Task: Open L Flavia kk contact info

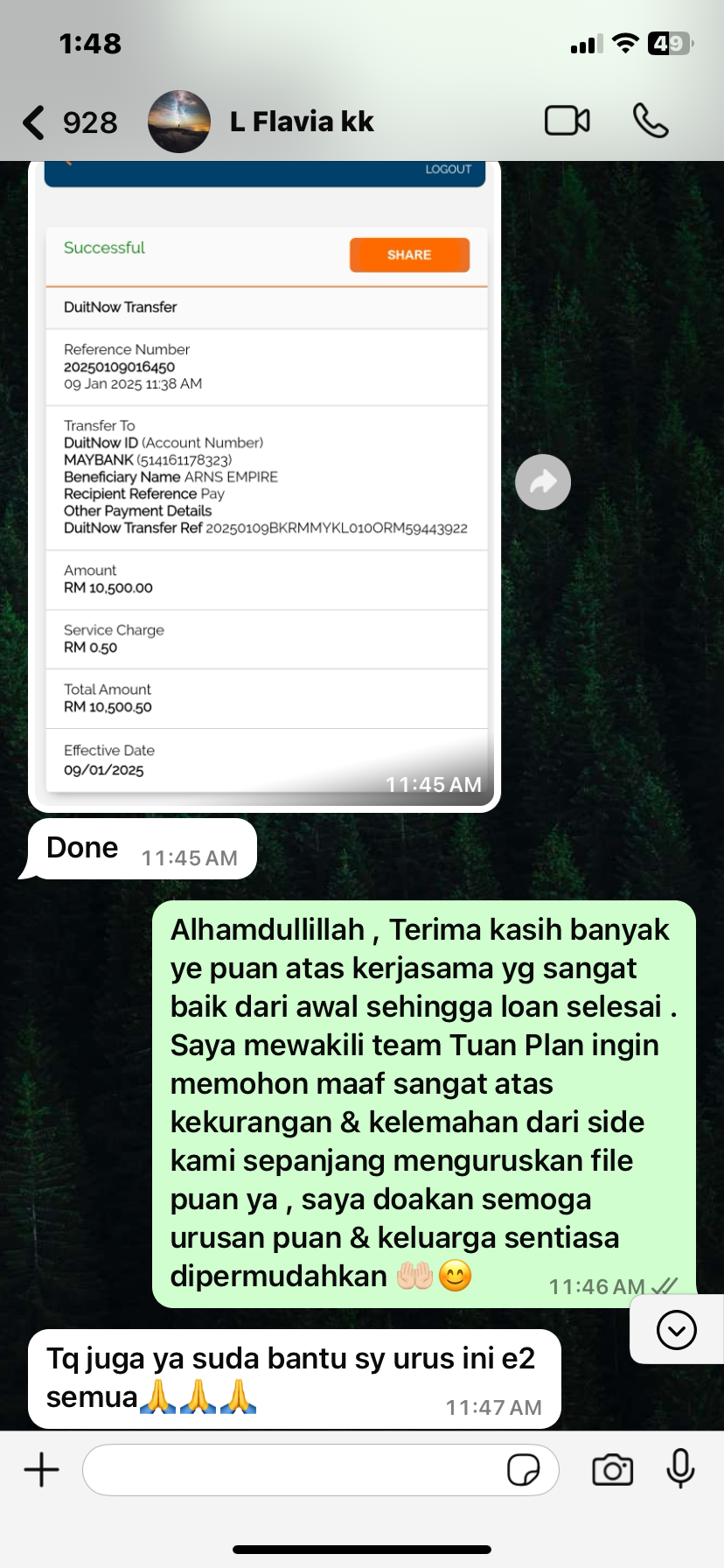Action: pyautogui.click(x=301, y=122)
